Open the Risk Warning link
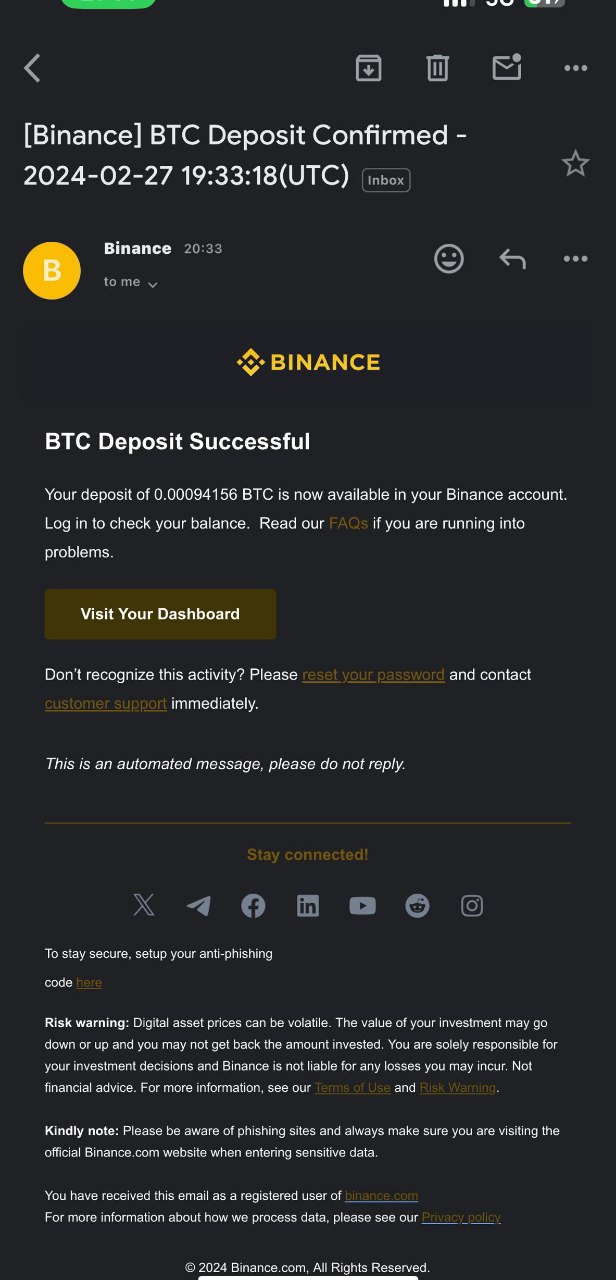616x1280 pixels. 457,1088
